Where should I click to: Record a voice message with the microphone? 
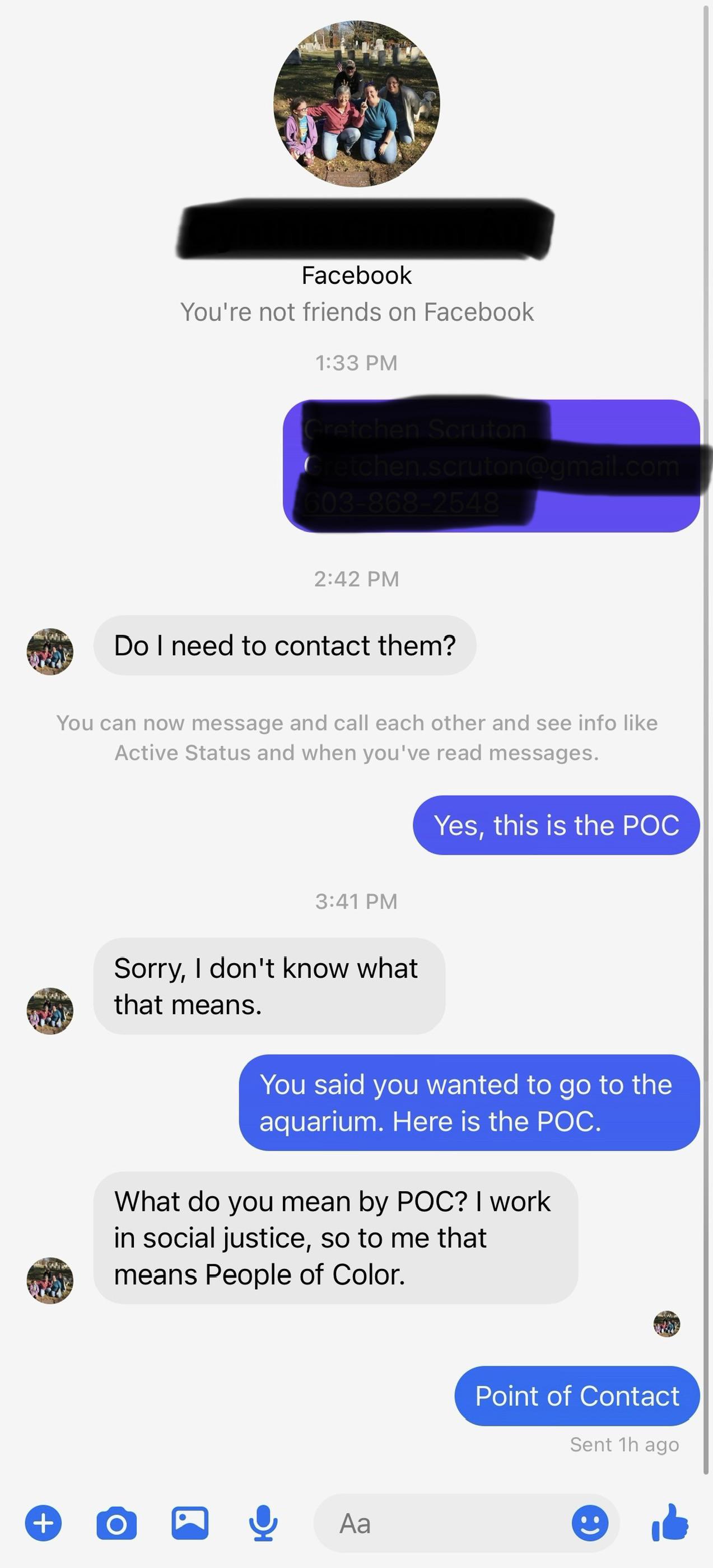click(x=263, y=1523)
